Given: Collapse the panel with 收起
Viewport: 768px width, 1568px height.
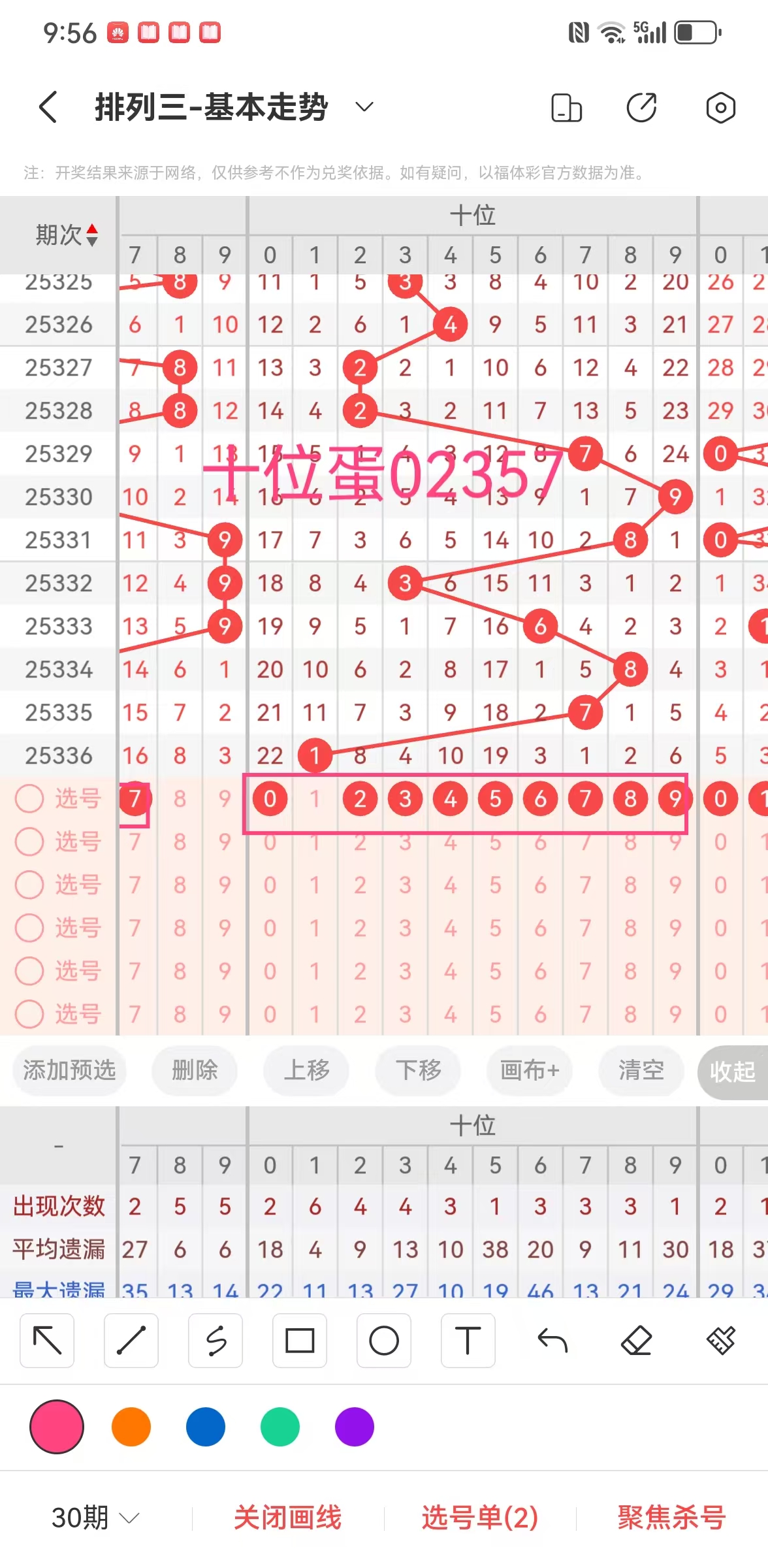Looking at the screenshot, I should click(732, 1071).
